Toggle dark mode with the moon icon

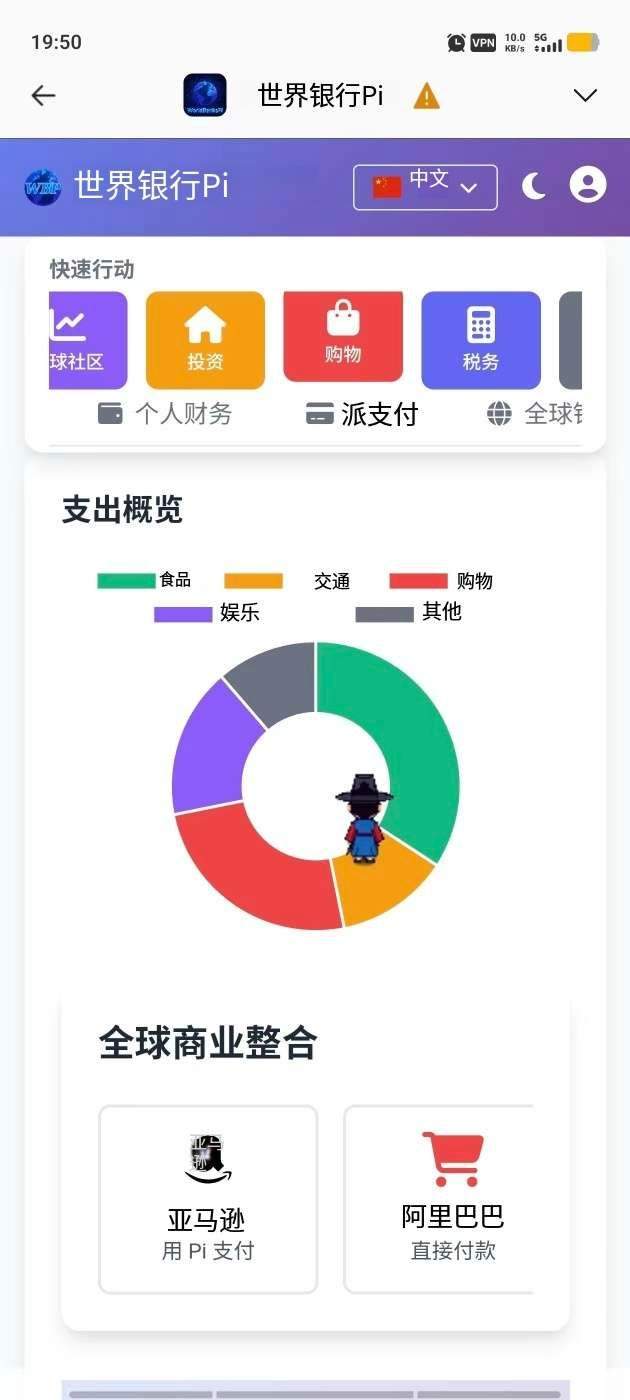click(534, 186)
